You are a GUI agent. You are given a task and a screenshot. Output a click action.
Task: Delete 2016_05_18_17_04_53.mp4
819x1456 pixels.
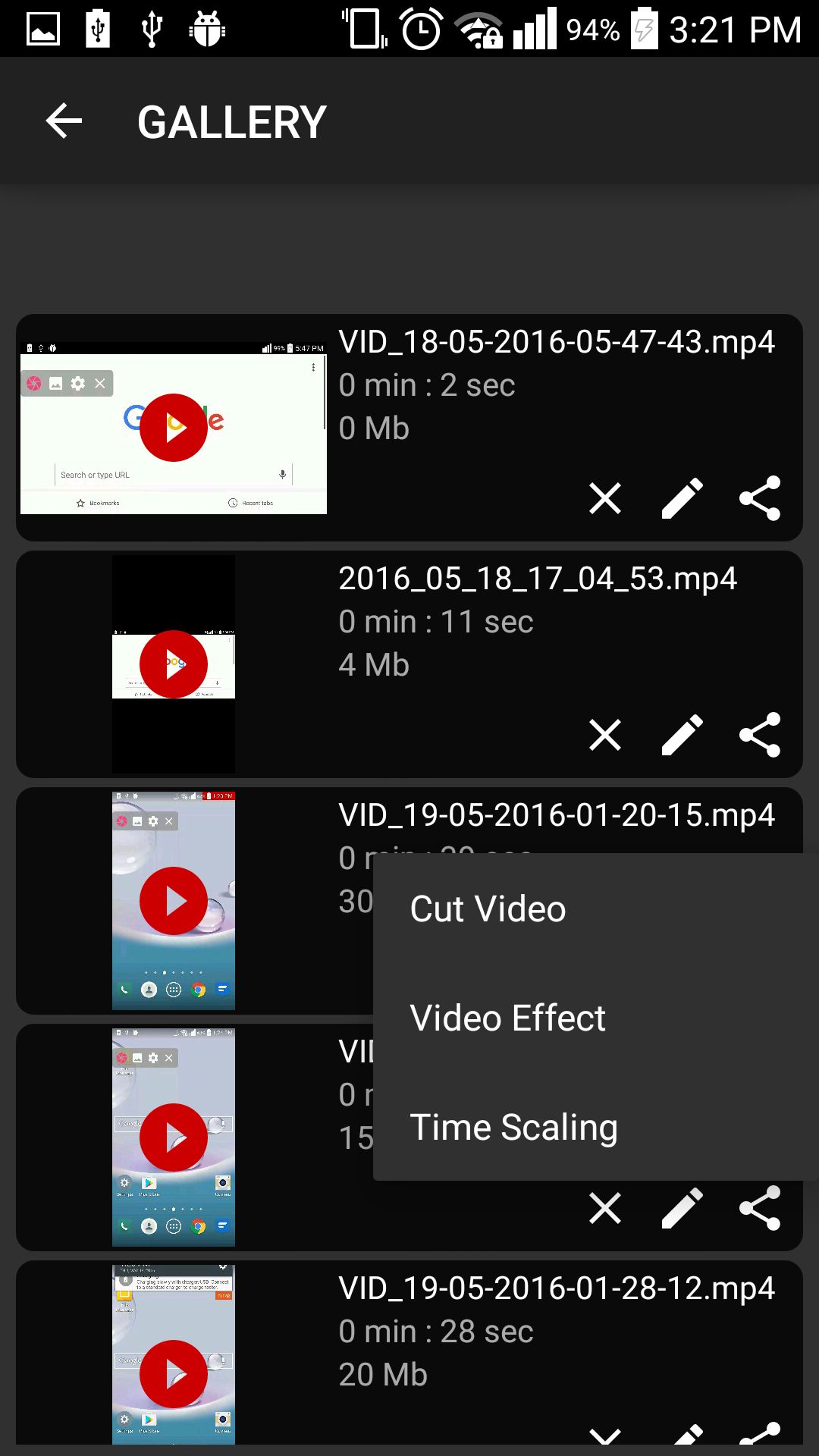605,735
